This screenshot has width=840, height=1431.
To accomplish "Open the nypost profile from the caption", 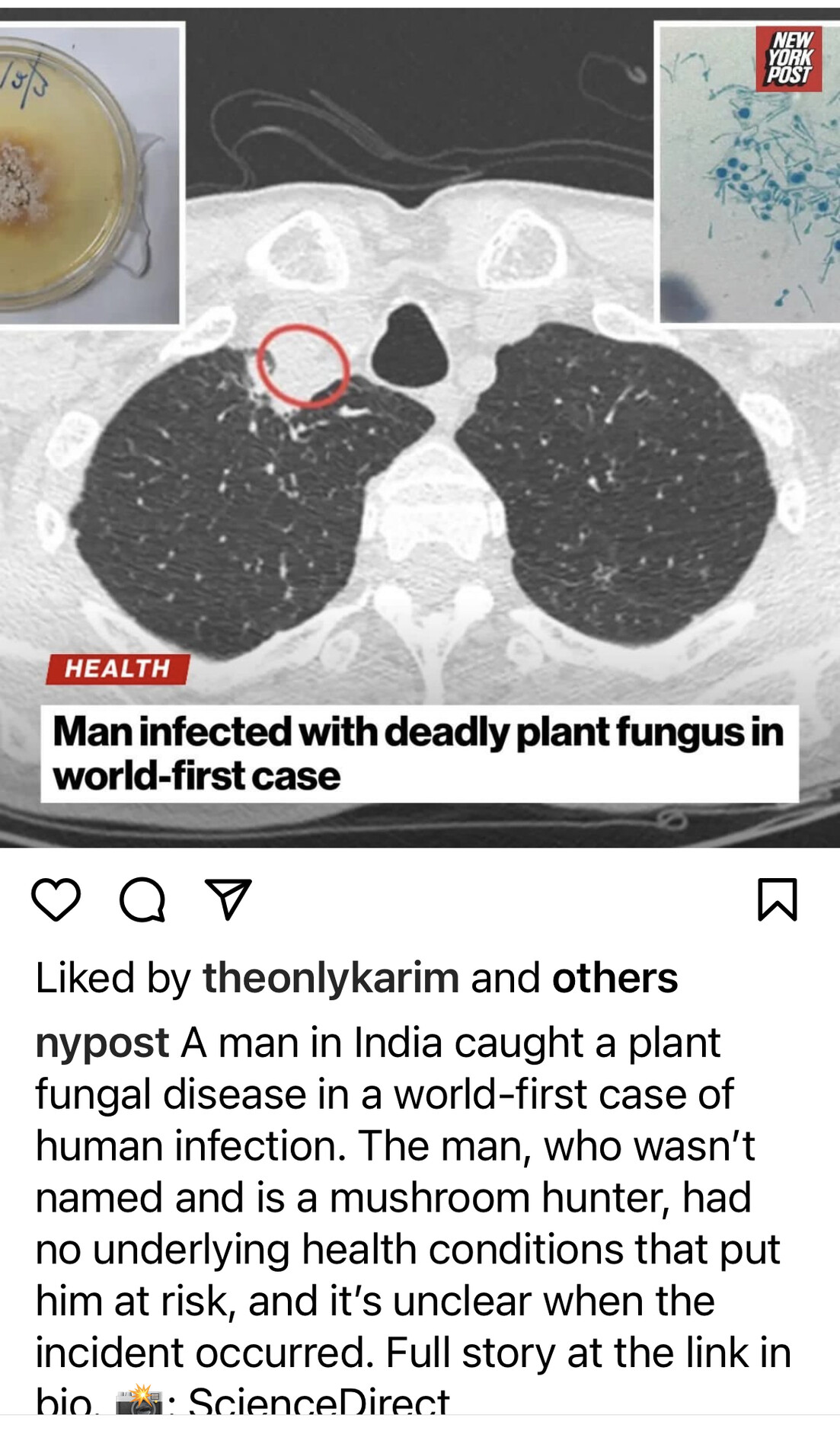I will pos(102,1043).
